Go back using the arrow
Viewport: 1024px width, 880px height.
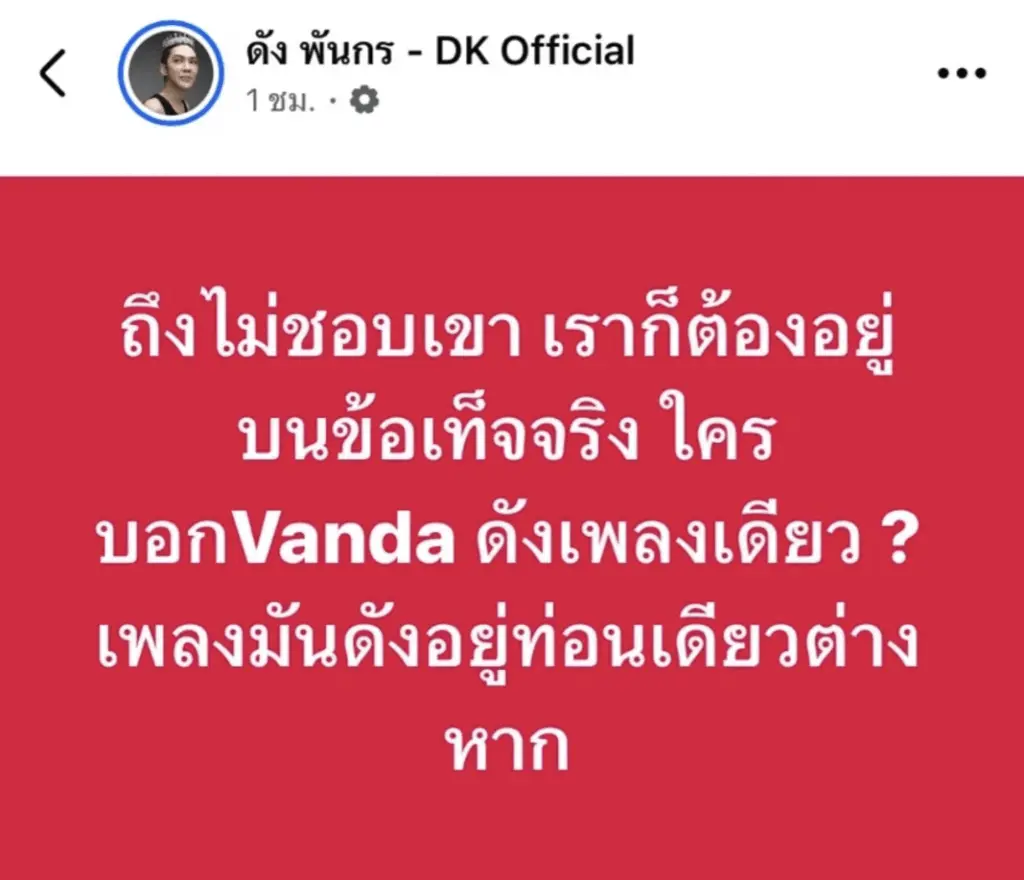[x=52, y=74]
